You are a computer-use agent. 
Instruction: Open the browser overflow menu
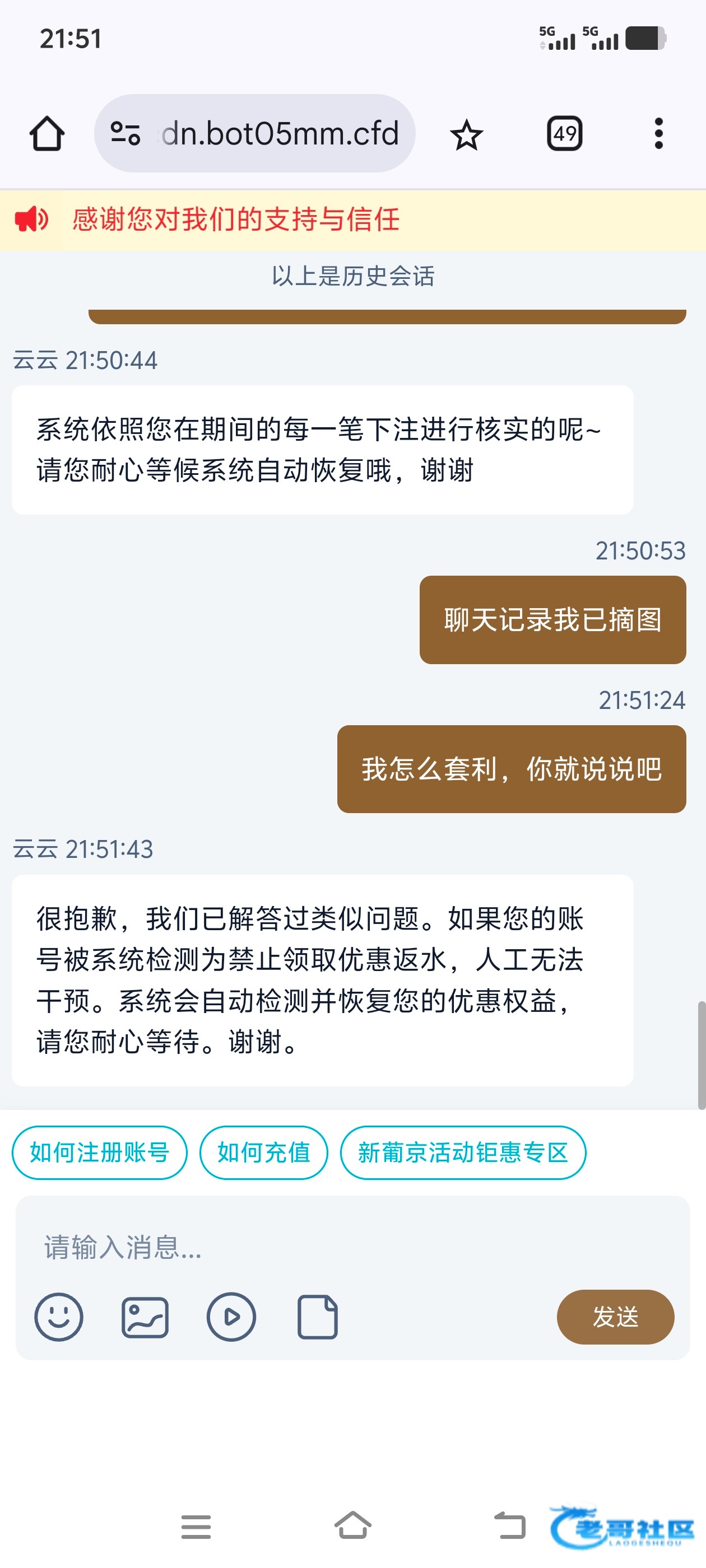pos(658,134)
